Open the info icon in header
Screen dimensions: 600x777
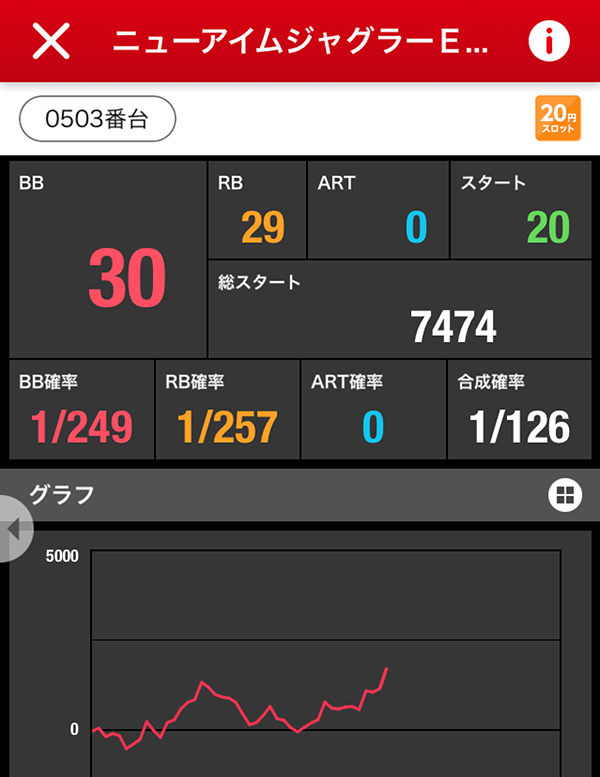[x=548, y=41]
